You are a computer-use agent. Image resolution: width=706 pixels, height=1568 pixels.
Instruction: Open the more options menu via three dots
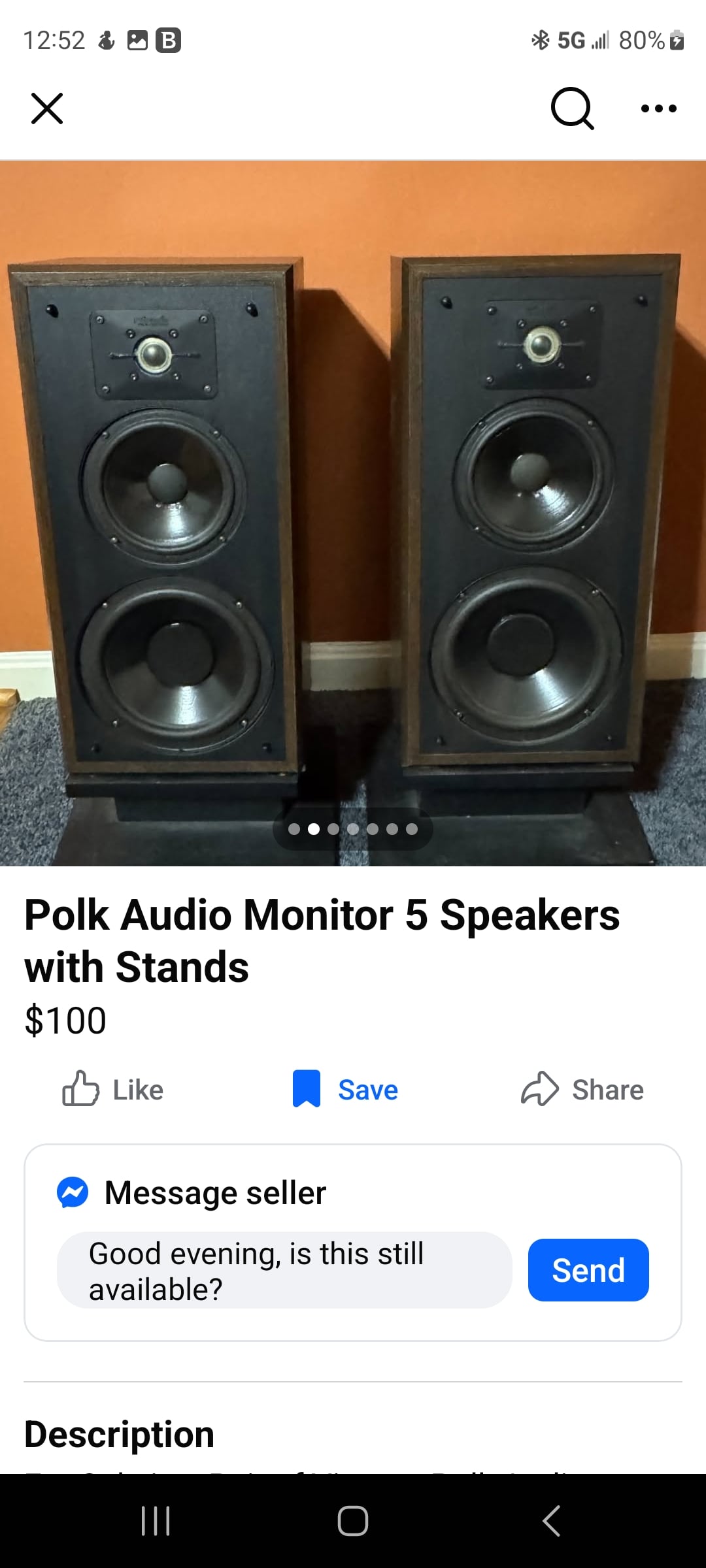[x=658, y=108]
